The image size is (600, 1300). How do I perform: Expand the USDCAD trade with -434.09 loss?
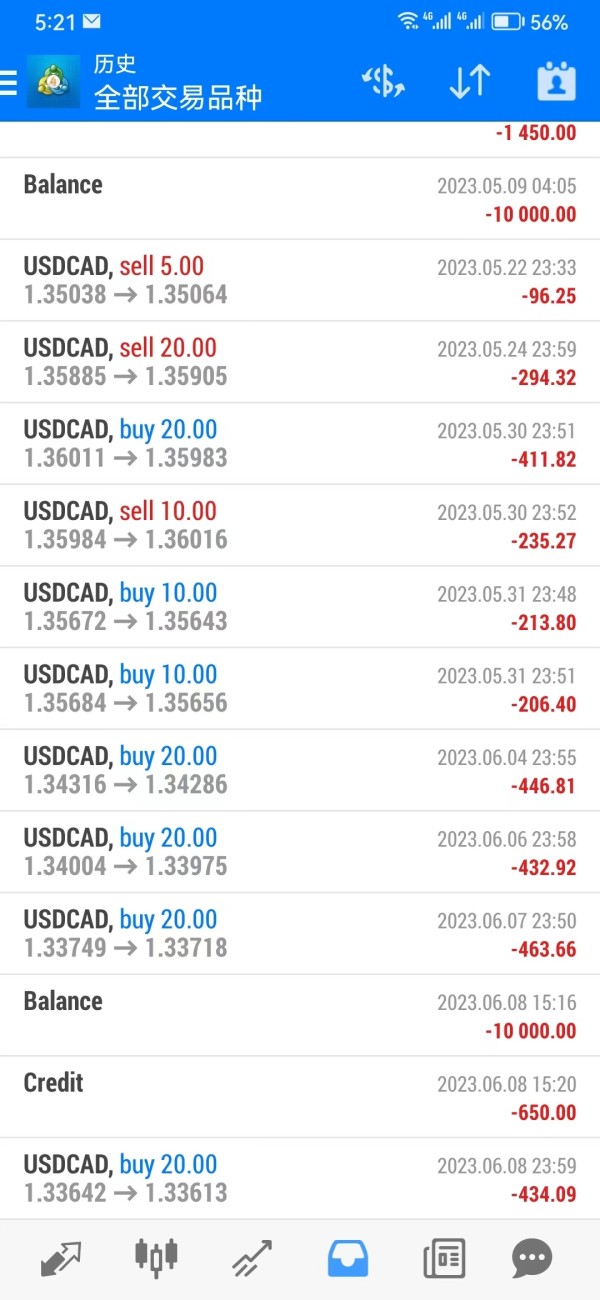click(x=300, y=1178)
